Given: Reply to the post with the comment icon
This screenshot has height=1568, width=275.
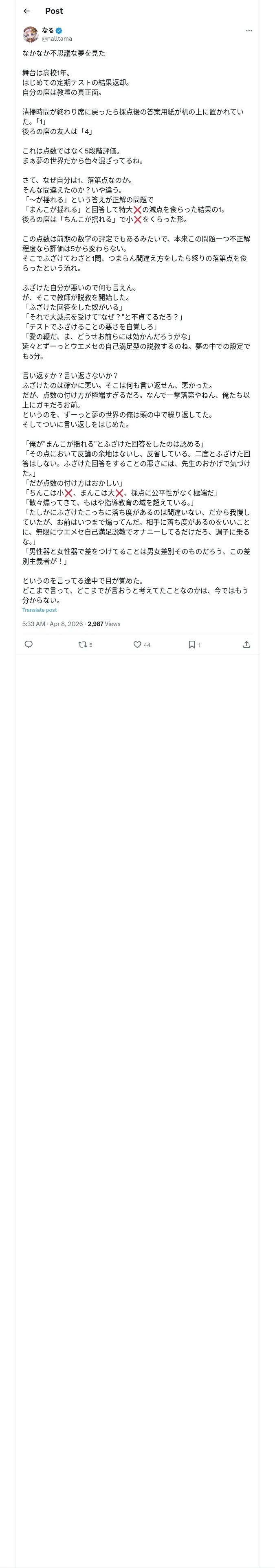Looking at the screenshot, I should coord(29,645).
